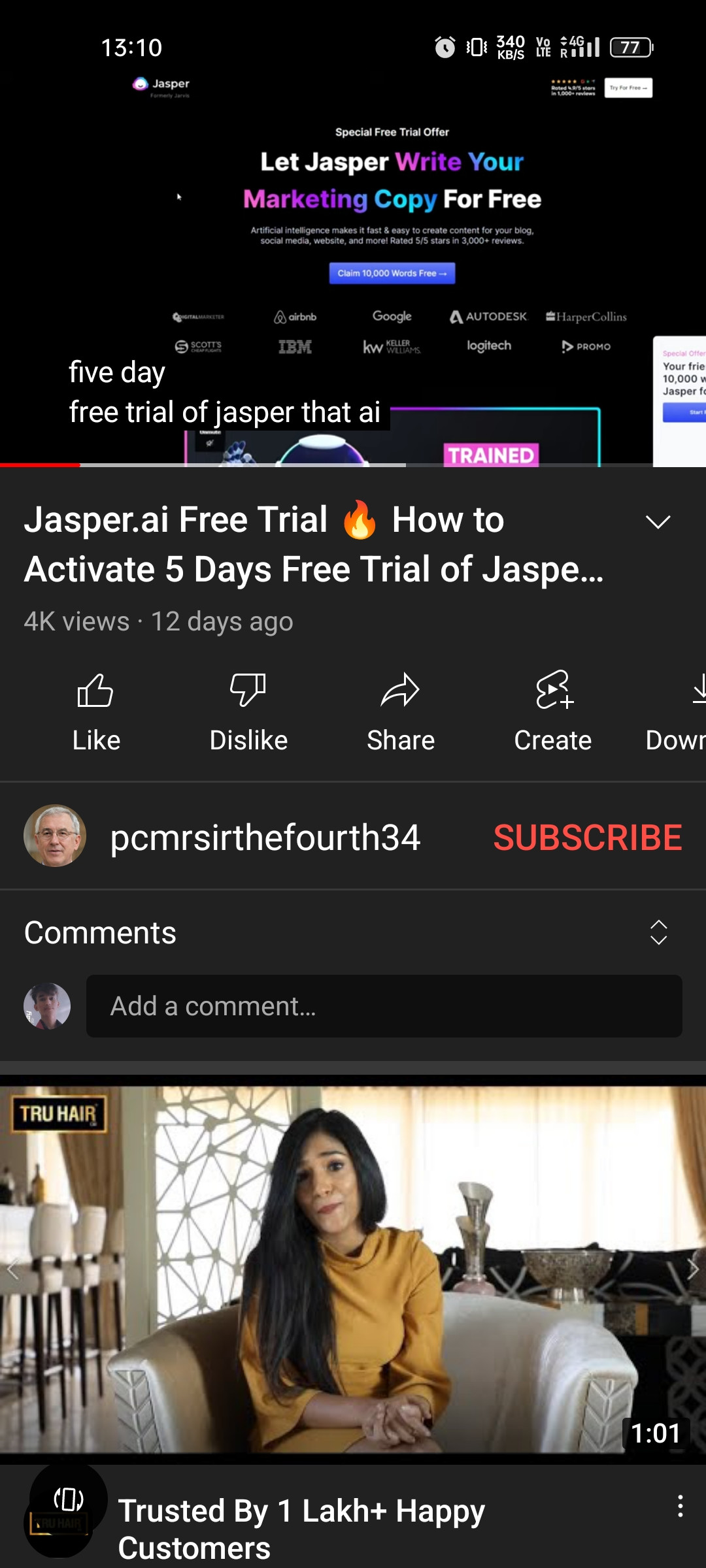Image resolution: width=706 pixels, height=1568 pixels.
Task: Open pcmrsirthefourth34 channel page
Action: [265, 838]
